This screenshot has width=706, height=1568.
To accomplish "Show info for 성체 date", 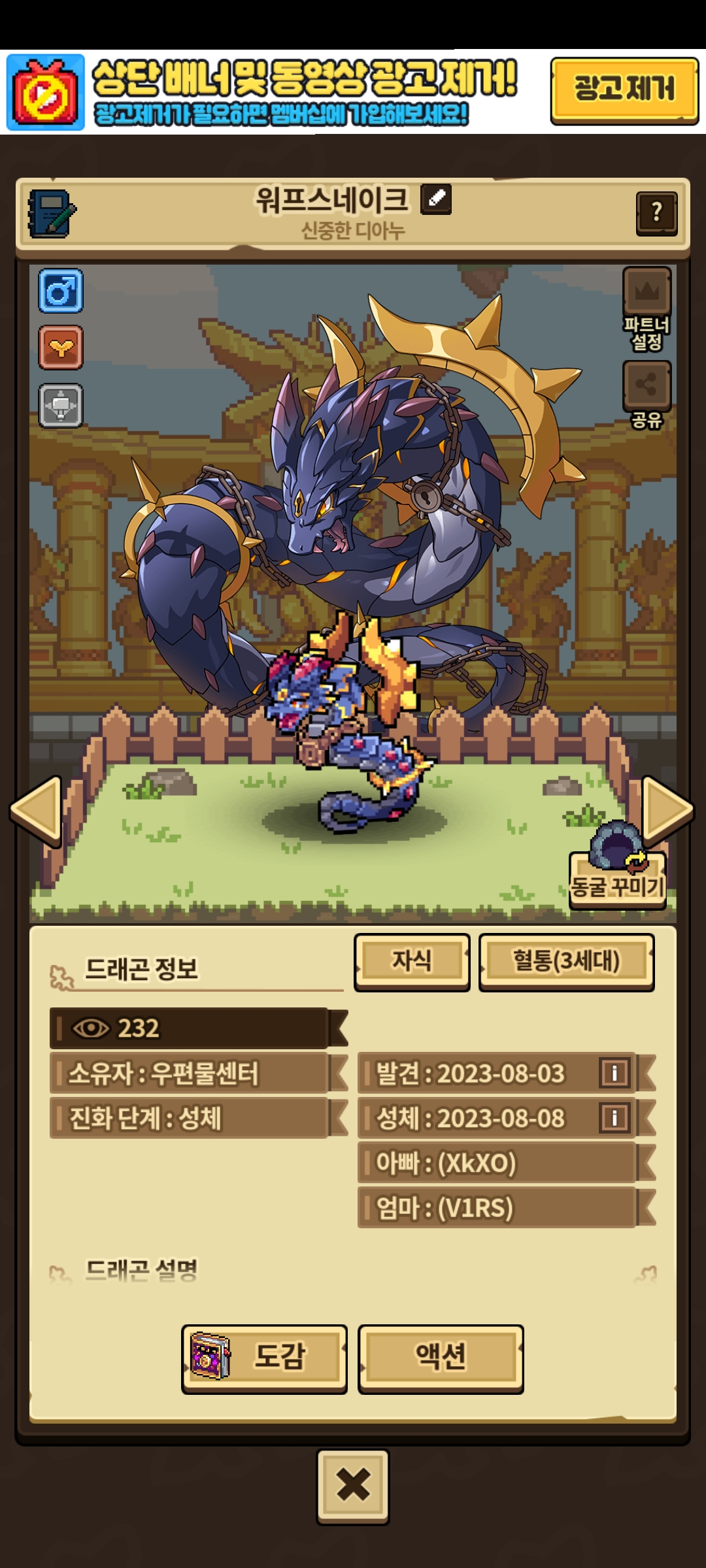I will [614, 1118].
